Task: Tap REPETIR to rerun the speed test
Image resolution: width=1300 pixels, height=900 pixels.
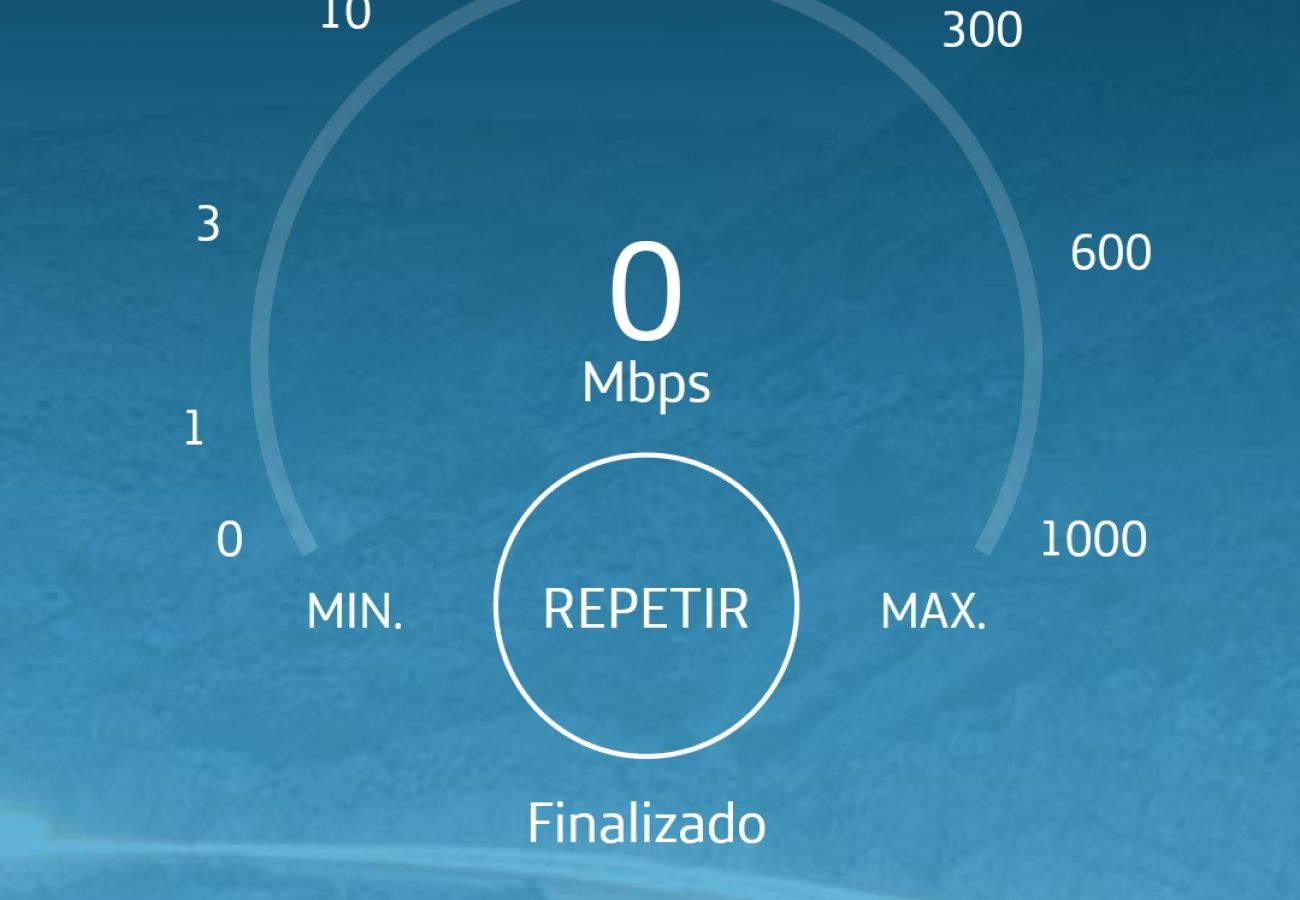Action: click(646, 606)
